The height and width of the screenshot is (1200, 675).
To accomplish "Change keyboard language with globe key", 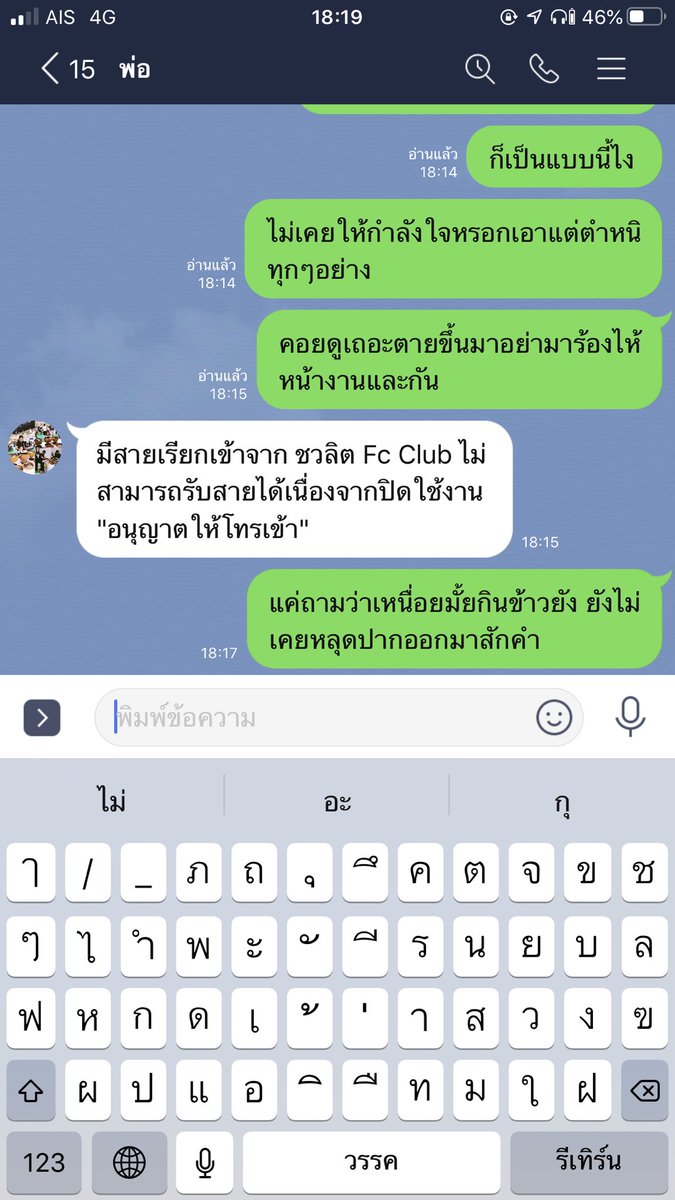I will click(x=129, y=1162).
